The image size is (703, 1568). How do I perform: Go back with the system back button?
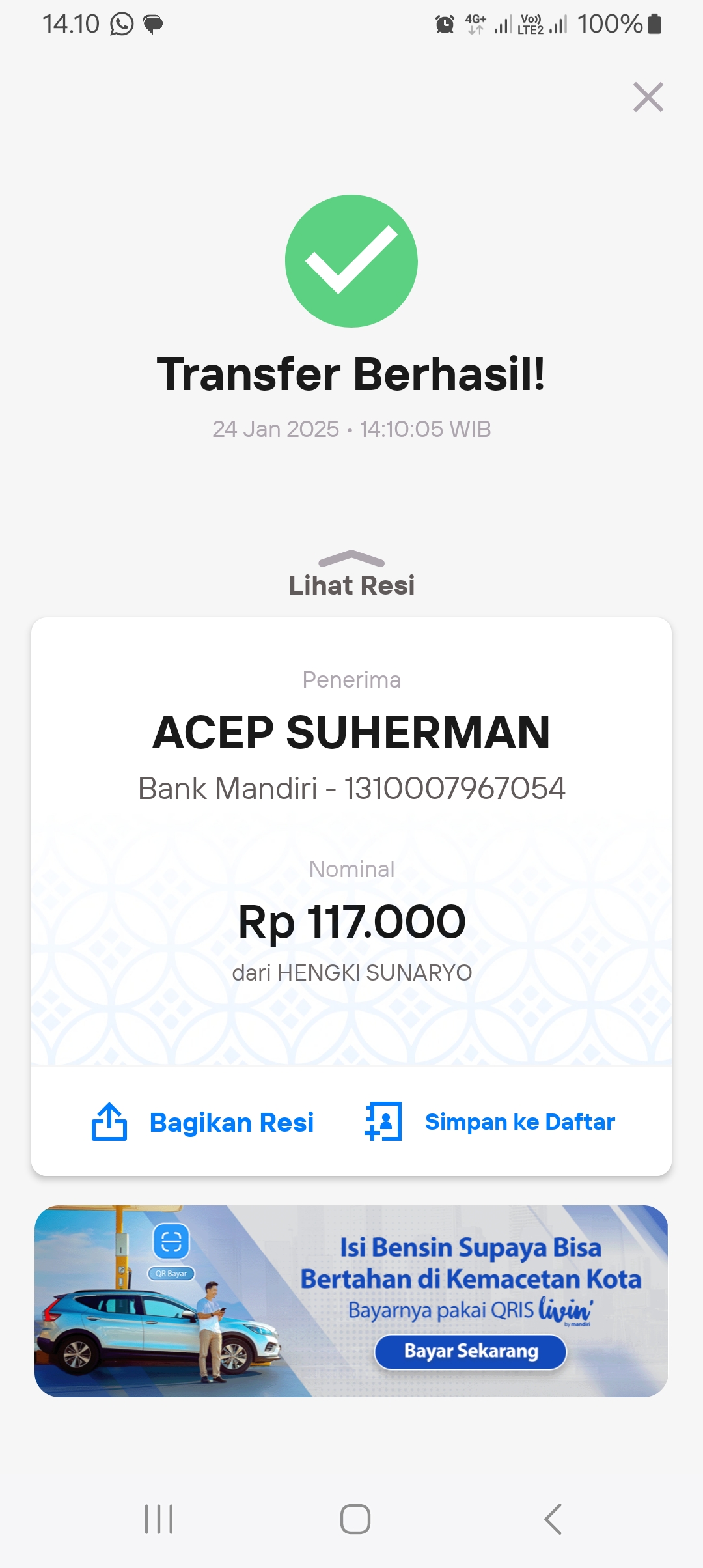pos(553,1519)
